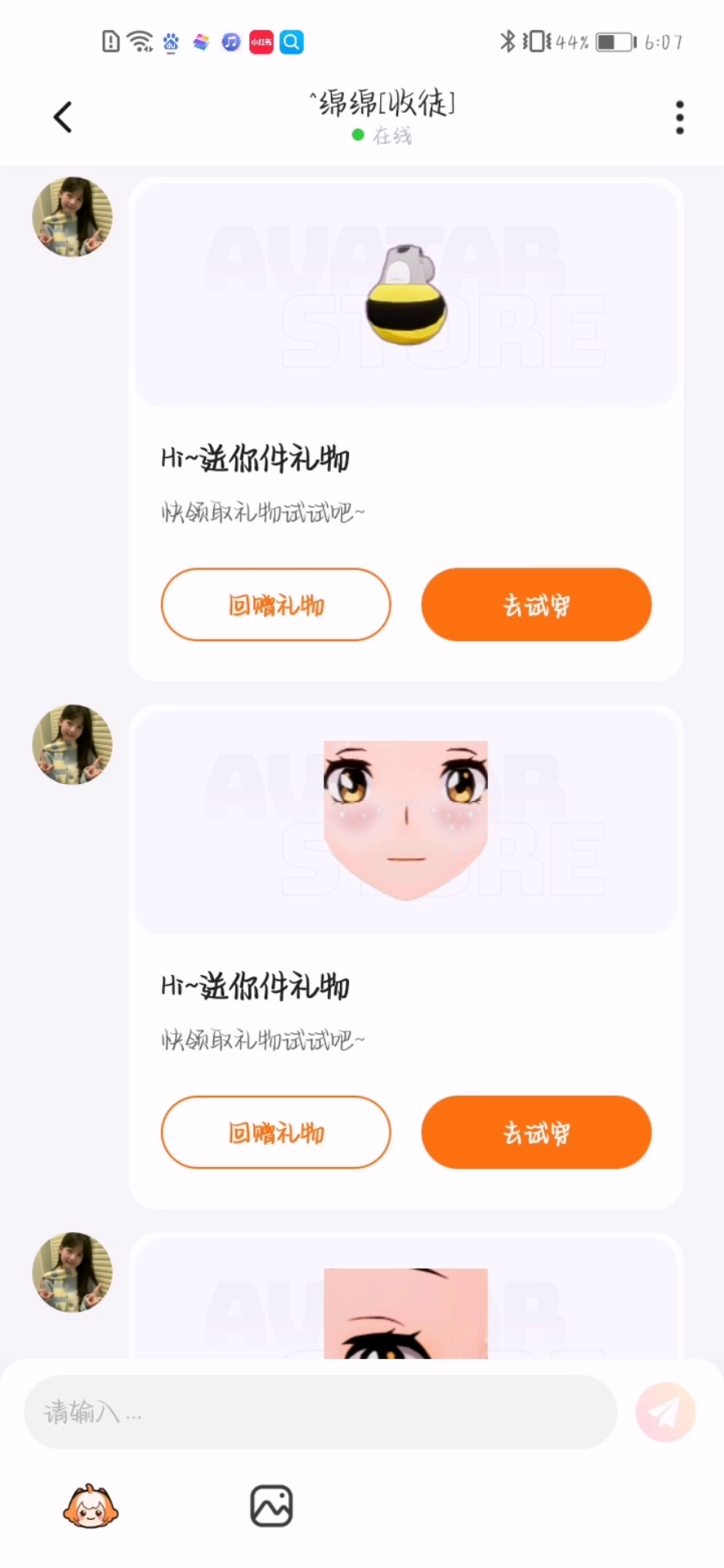Send the message with paper plane

pyautogui.click(x=665, y=1412)
